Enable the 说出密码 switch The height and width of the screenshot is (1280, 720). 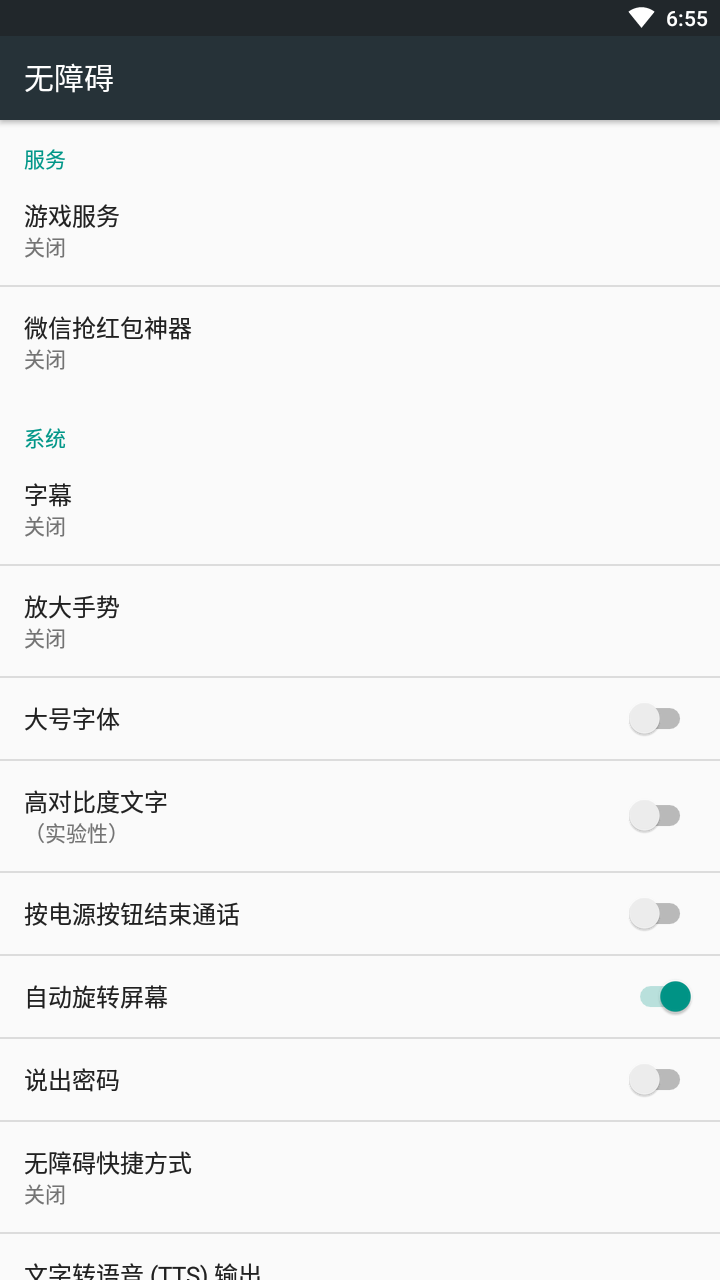coord(655,1080)
